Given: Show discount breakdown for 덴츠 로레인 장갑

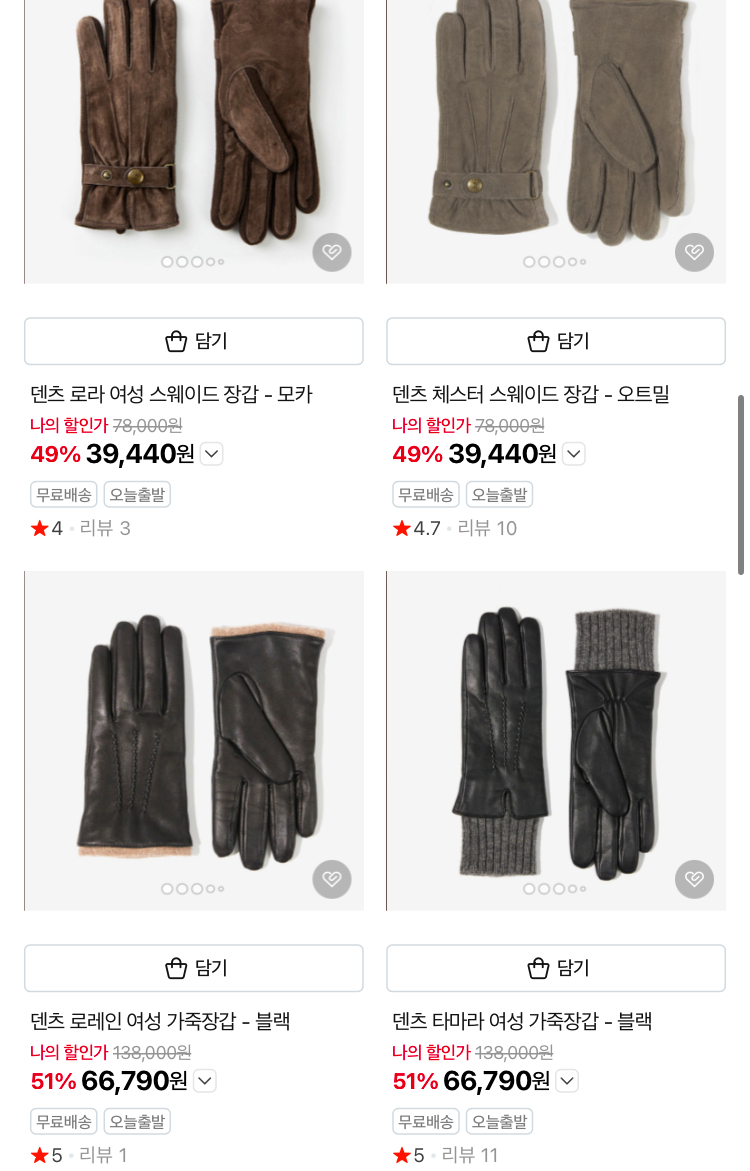Looking at the screenshot, I should 205,1081.
